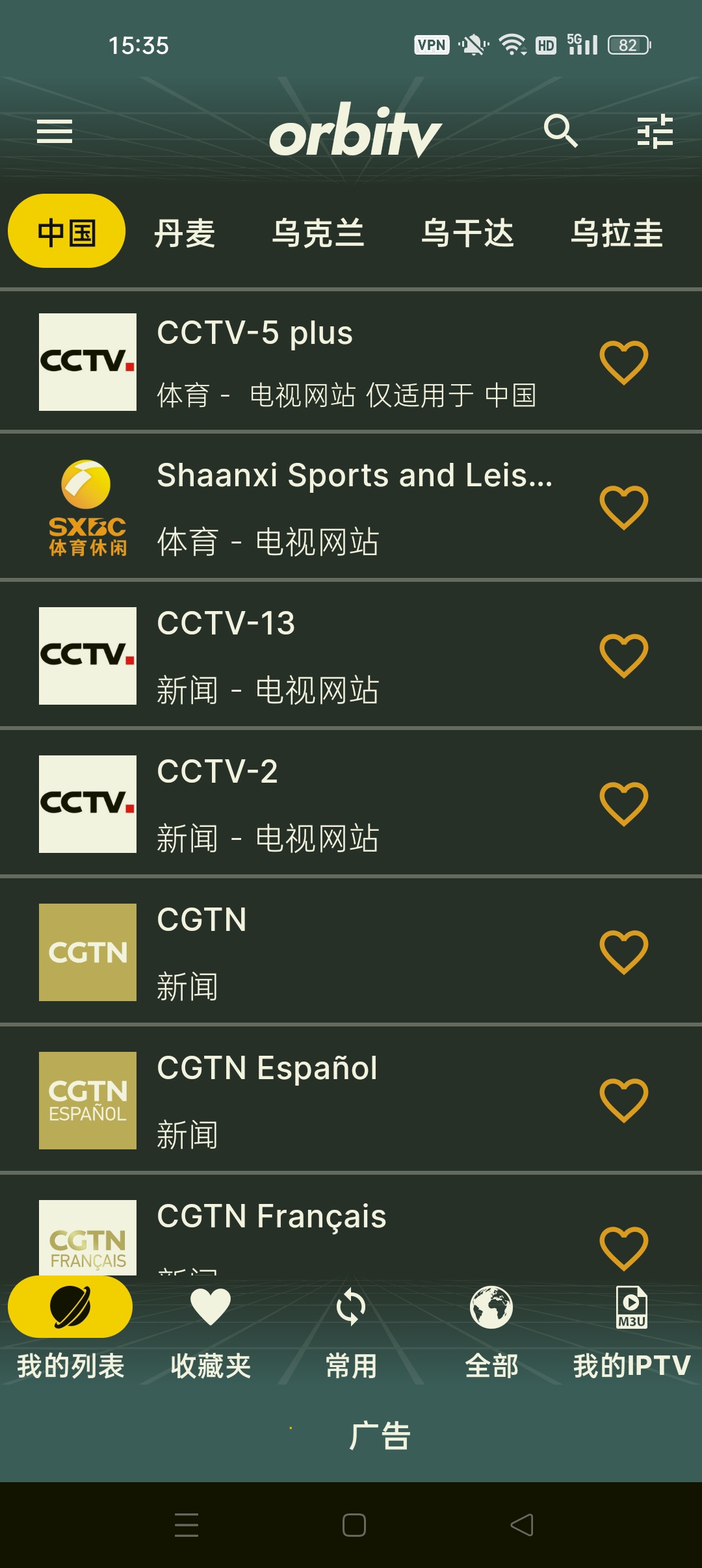Switch to the 乌克兰 country tab
The width and height of the screenshot is (702, 1568).
(x=318, y=232)
